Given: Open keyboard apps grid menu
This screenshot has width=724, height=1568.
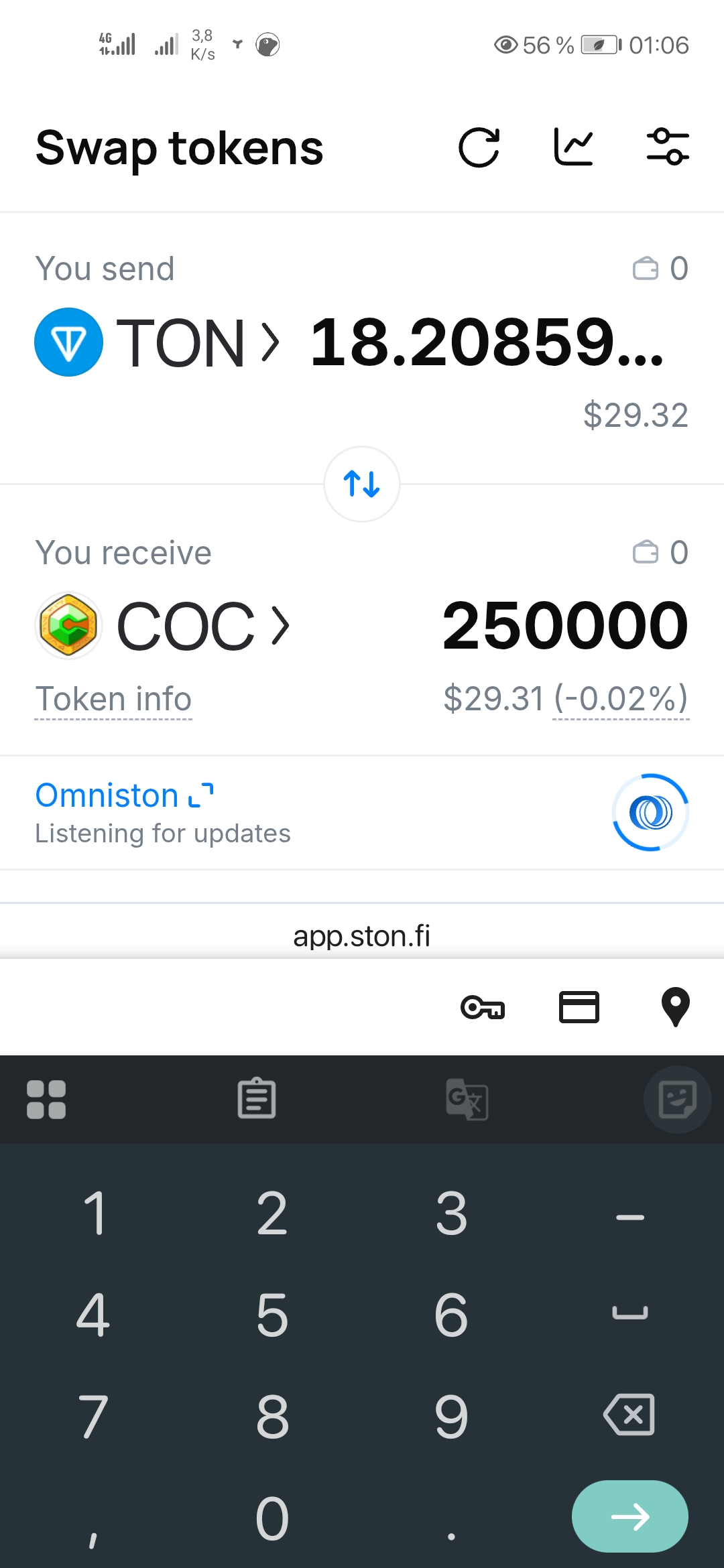Looking at the screenshot, I should (46, 1100).
